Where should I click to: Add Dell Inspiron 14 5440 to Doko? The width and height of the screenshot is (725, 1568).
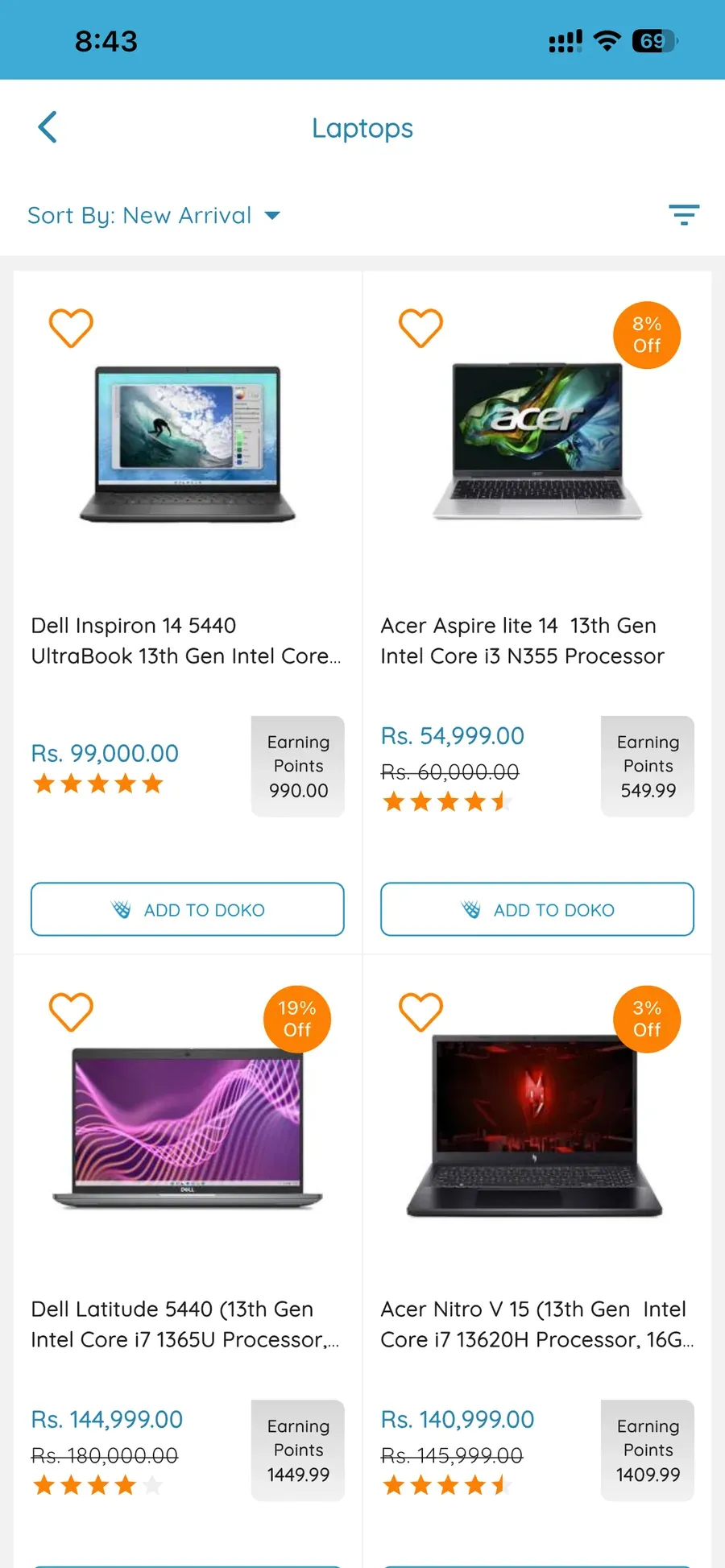pos(188,909)
